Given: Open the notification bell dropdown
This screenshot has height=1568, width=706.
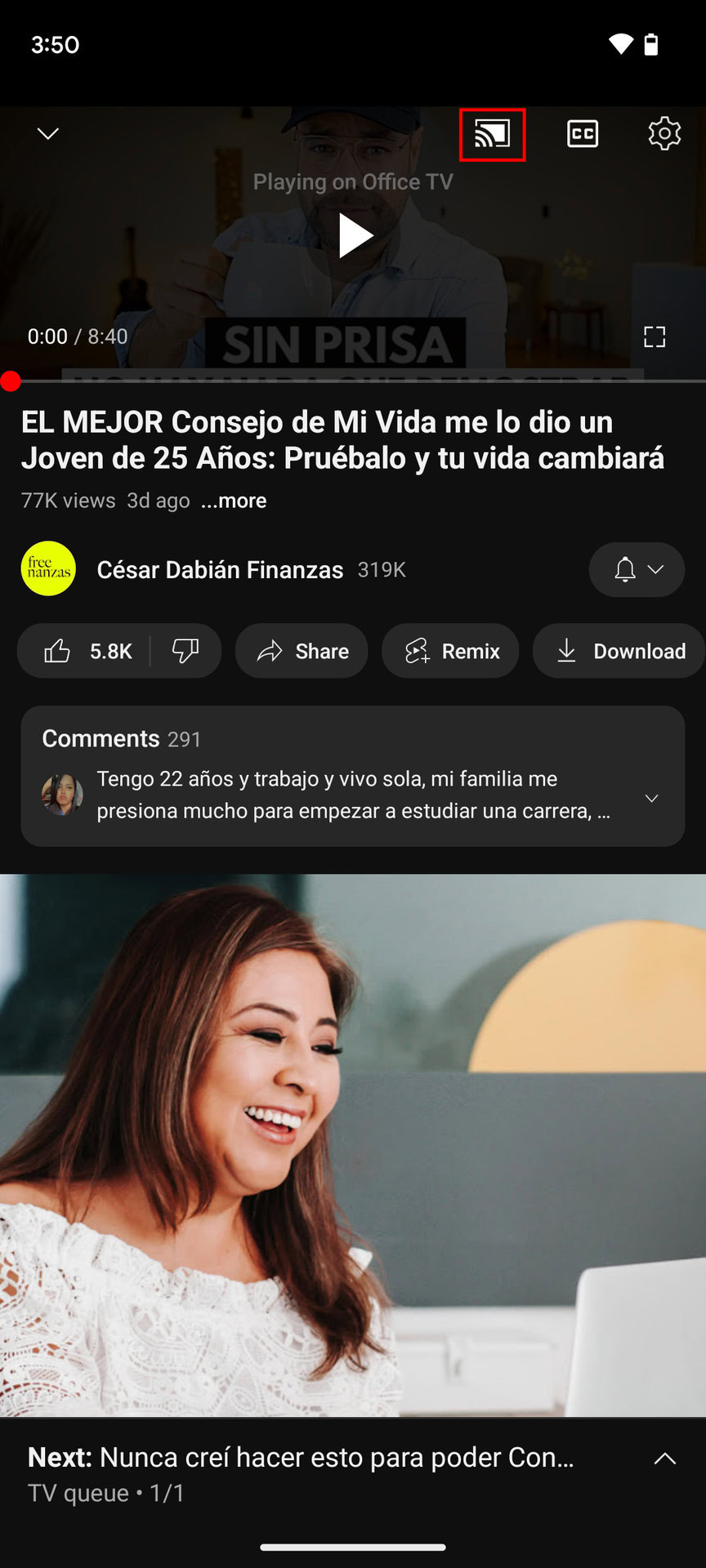Looking at the screenshot, I should tap(637, 569).
